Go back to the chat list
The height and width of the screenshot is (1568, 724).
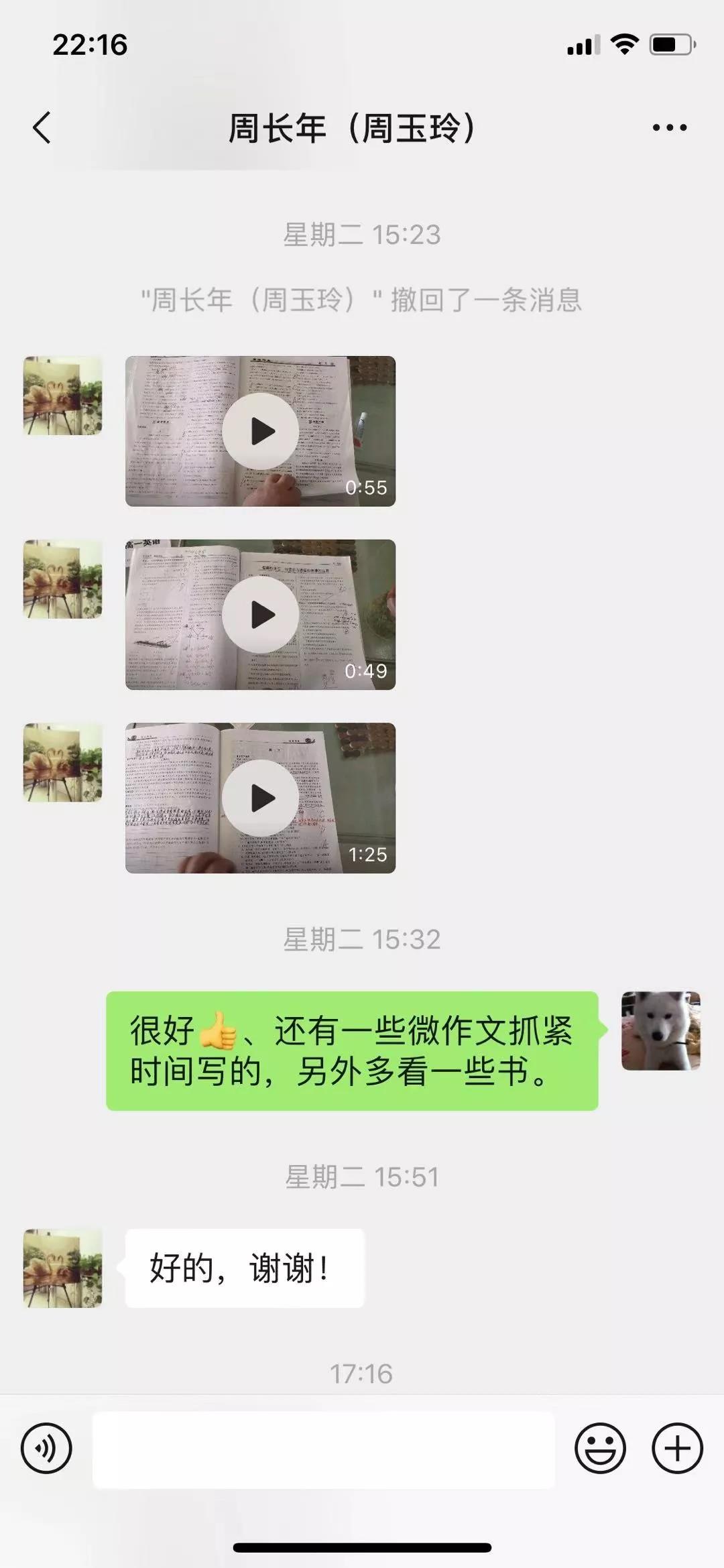[x=42, y=127]
